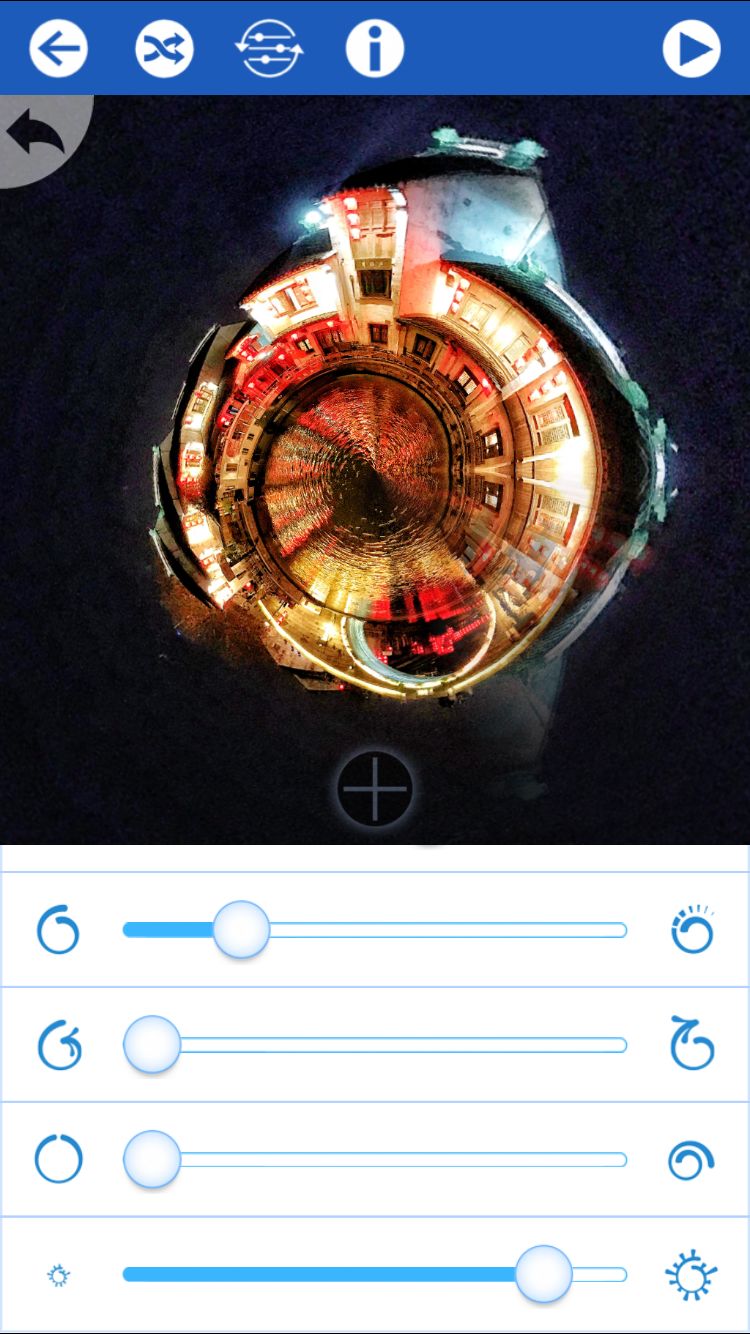This screenshot has height=1334, width=750.
Task: Tap the brightness slider's handle
Action: click(x=543, y=1274)
